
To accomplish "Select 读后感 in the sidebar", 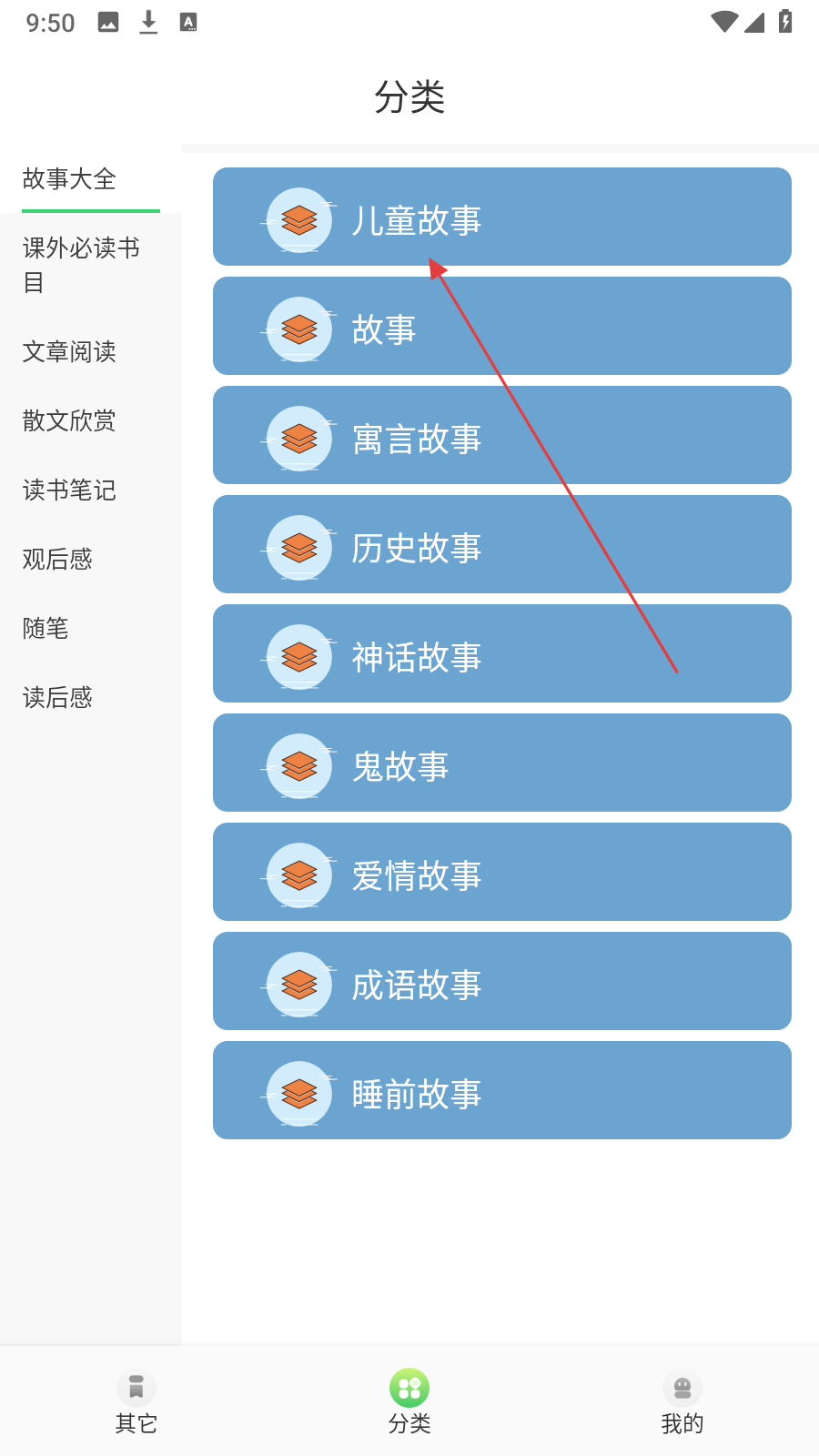I will pyautogui.click(x=58, y=698).
